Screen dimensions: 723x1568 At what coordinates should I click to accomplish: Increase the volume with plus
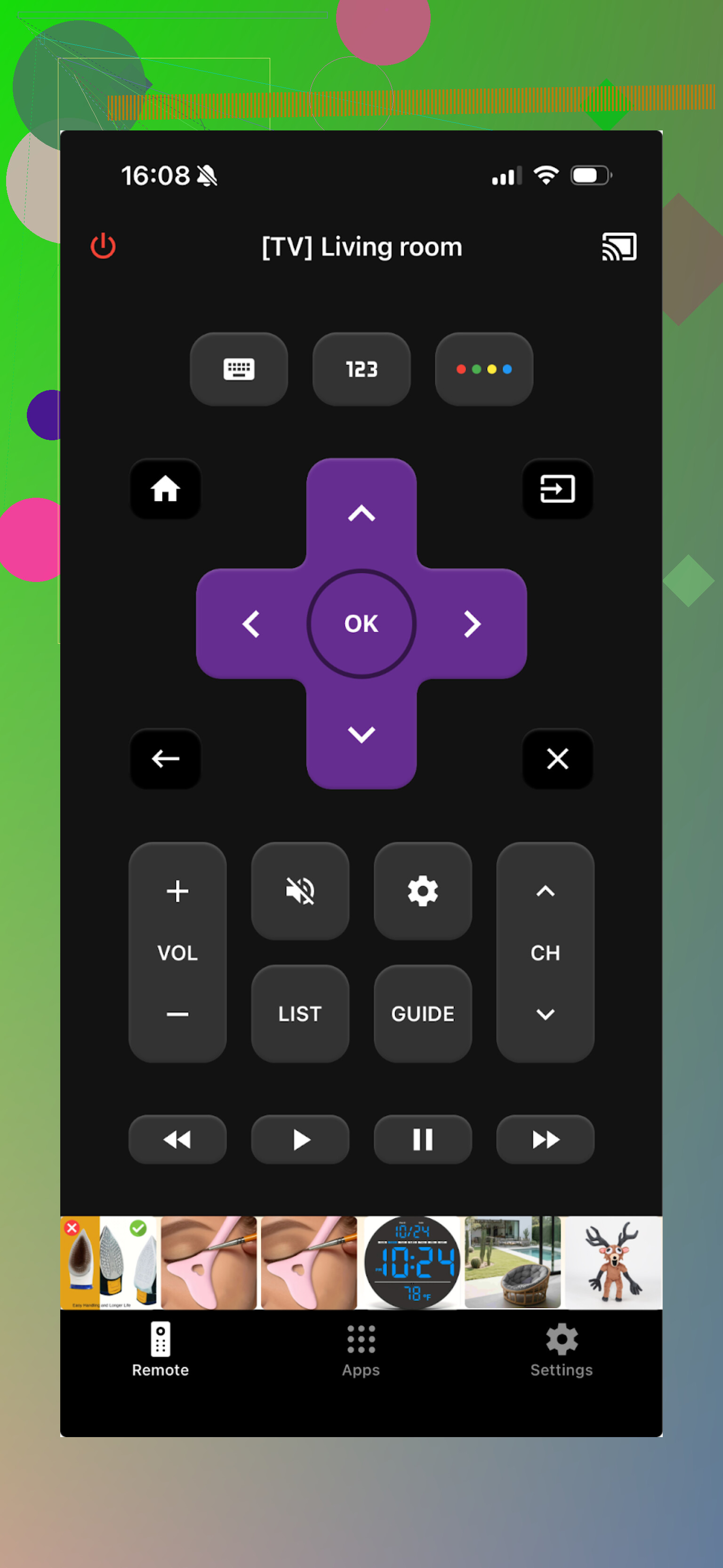[177, 891]
